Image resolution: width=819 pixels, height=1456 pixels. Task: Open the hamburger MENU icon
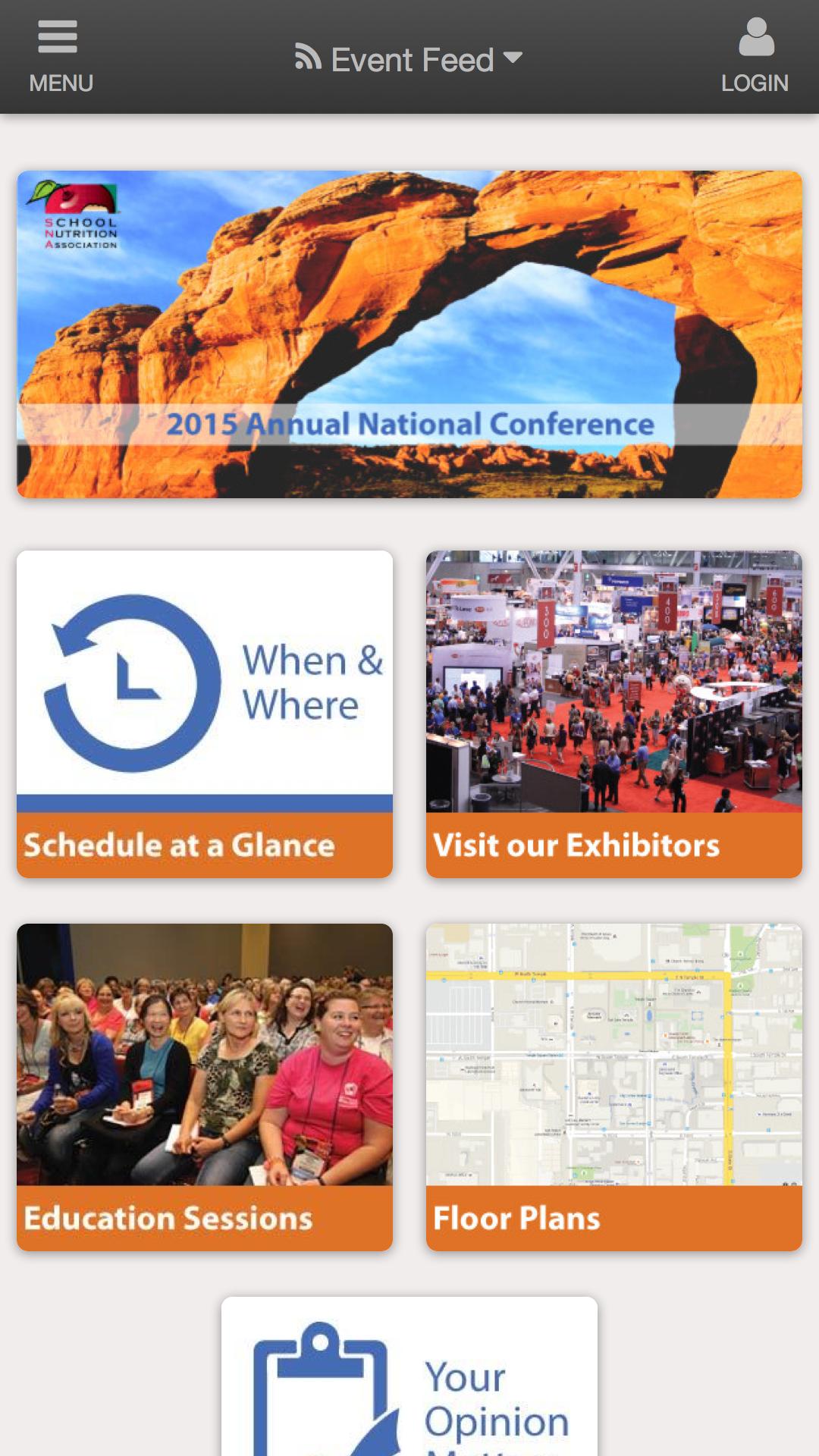57,36
